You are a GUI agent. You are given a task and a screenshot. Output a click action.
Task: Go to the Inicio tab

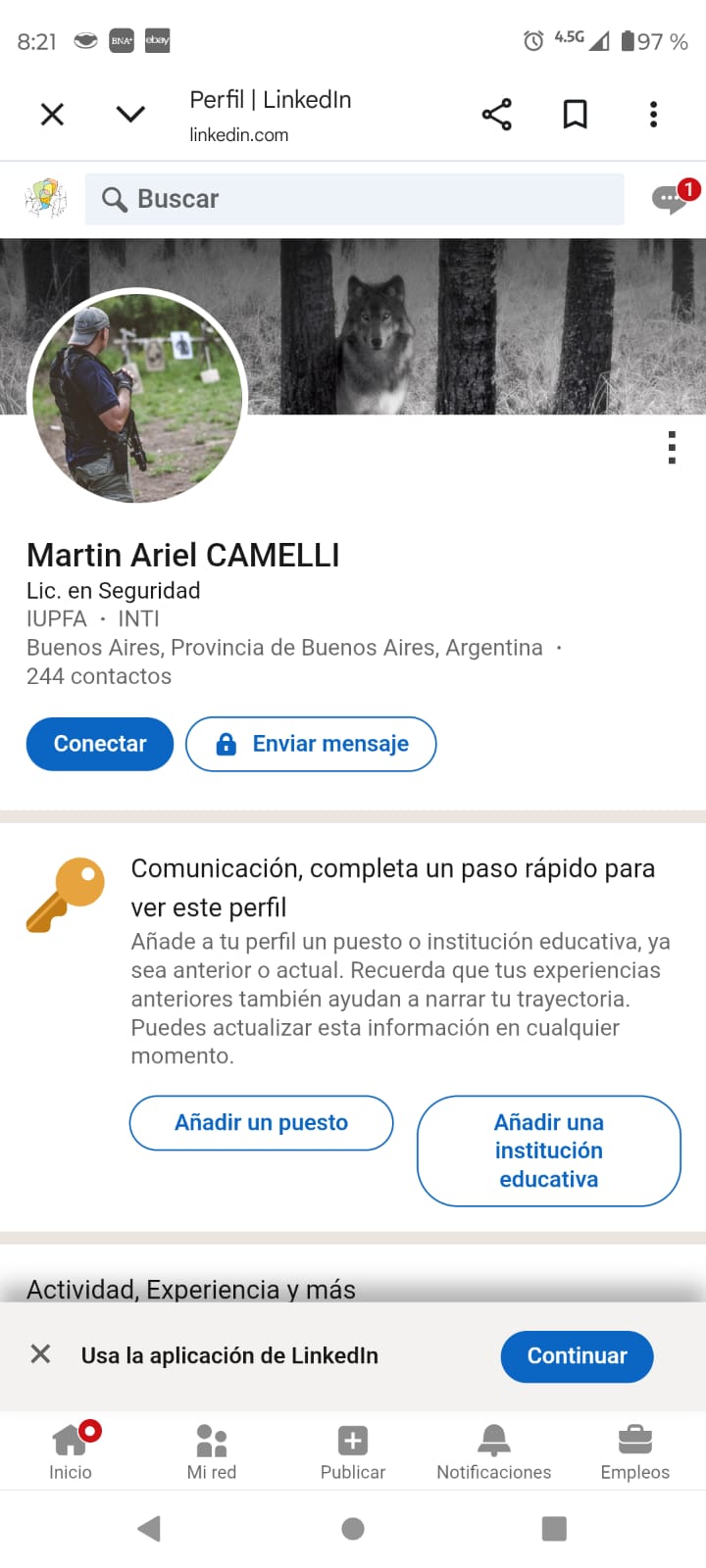[x=71, y=1451]
